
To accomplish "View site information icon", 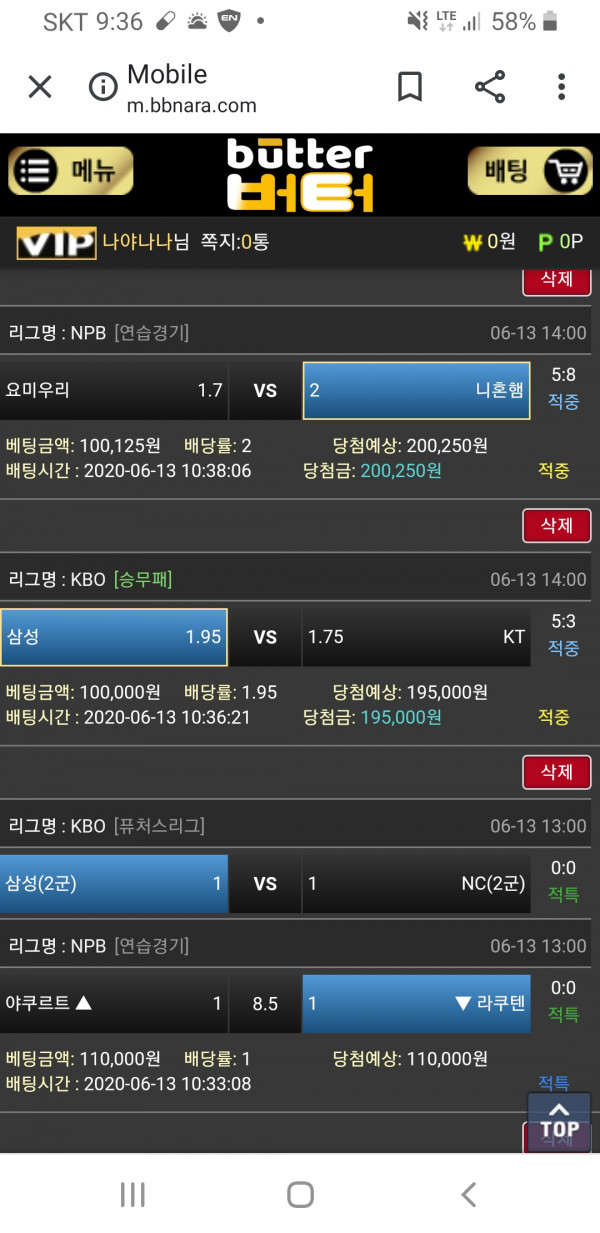I will (103, 88).
